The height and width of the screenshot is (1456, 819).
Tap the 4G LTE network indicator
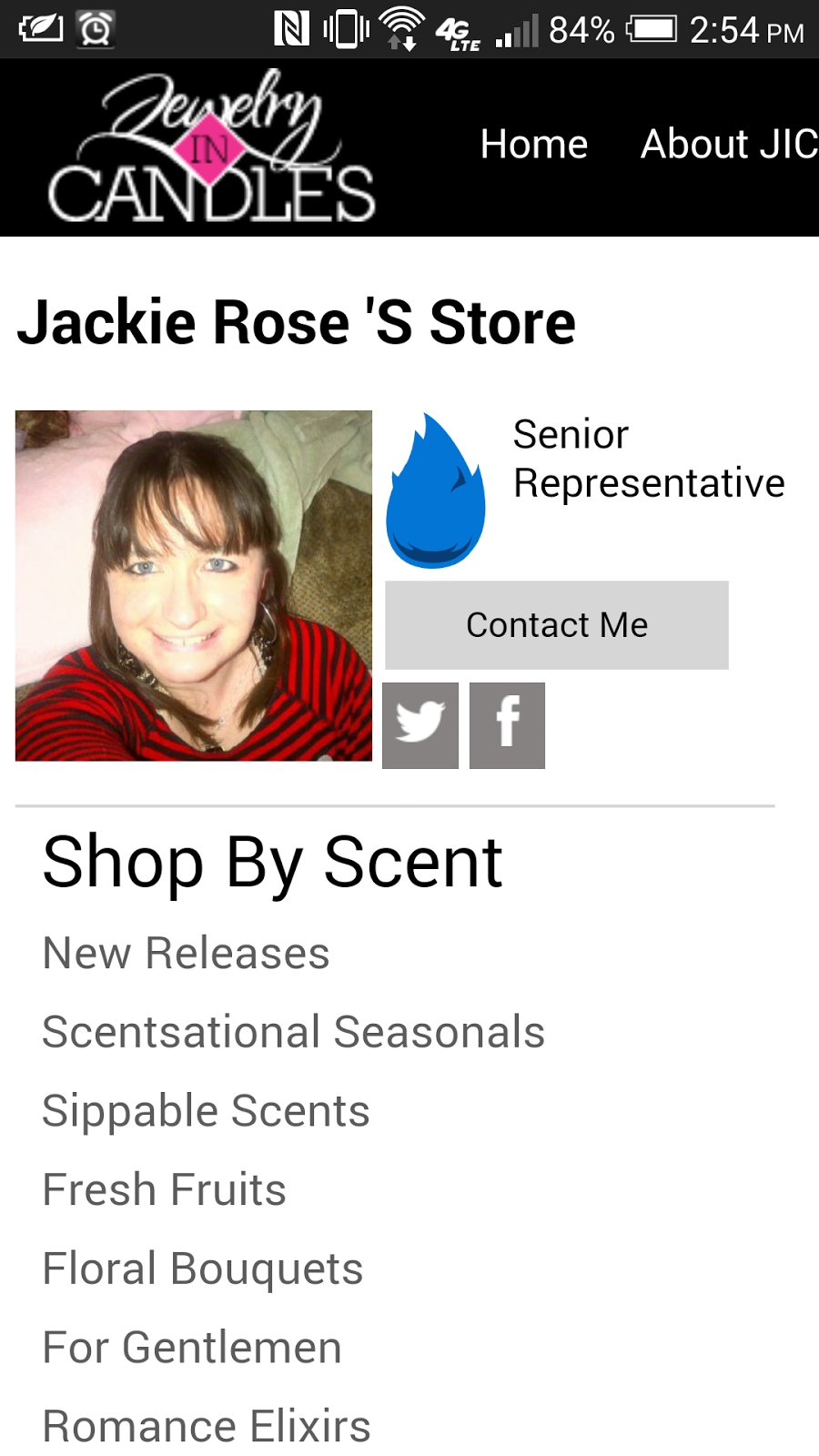pyautogui.click(x=457, y=30)
